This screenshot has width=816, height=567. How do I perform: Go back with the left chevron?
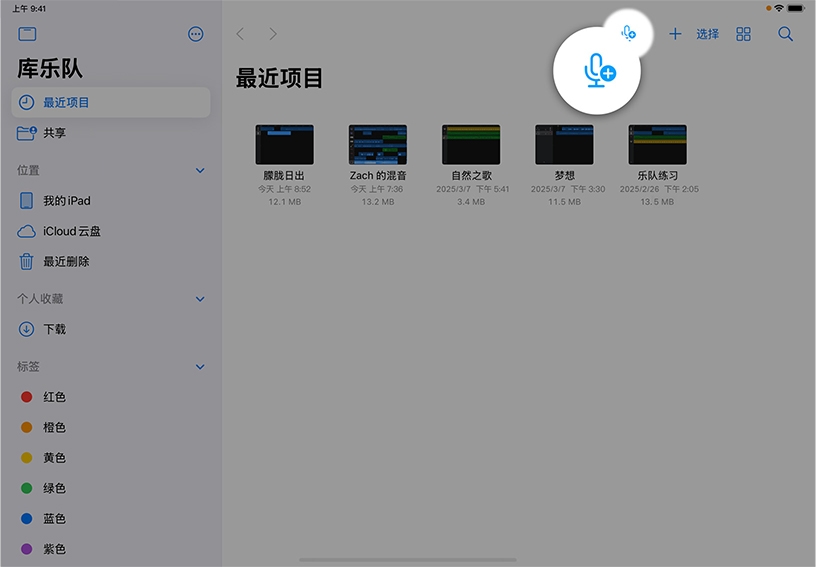tap(240, 34)
